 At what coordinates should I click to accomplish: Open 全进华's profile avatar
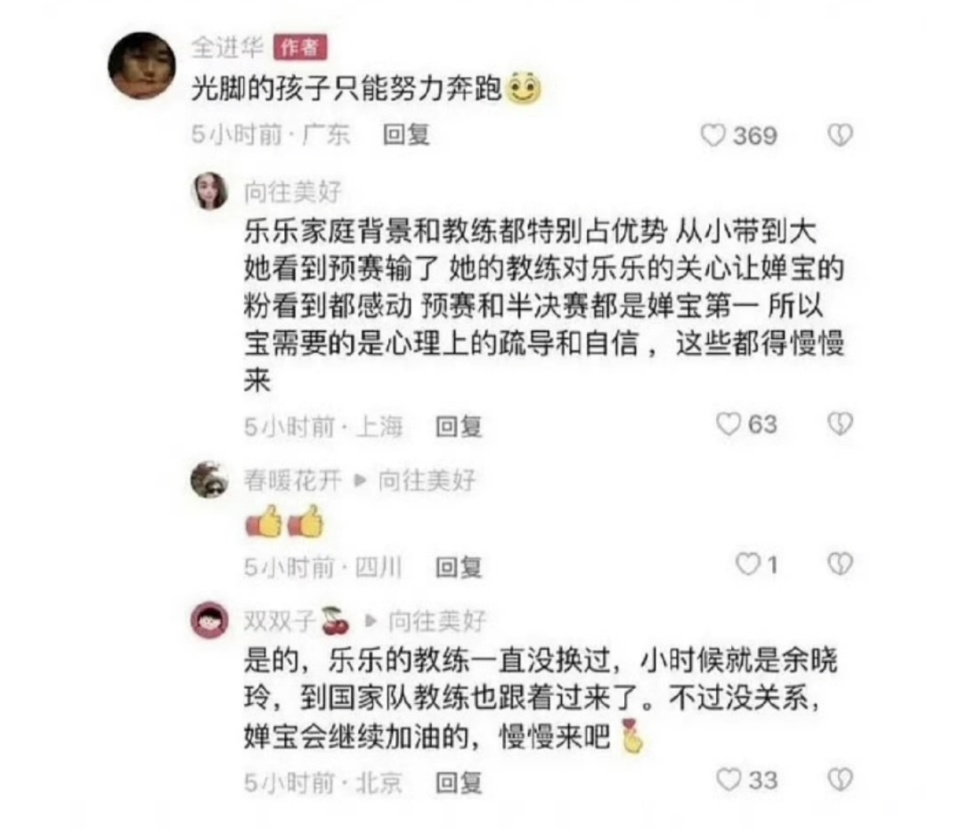(x=142, y=66)
